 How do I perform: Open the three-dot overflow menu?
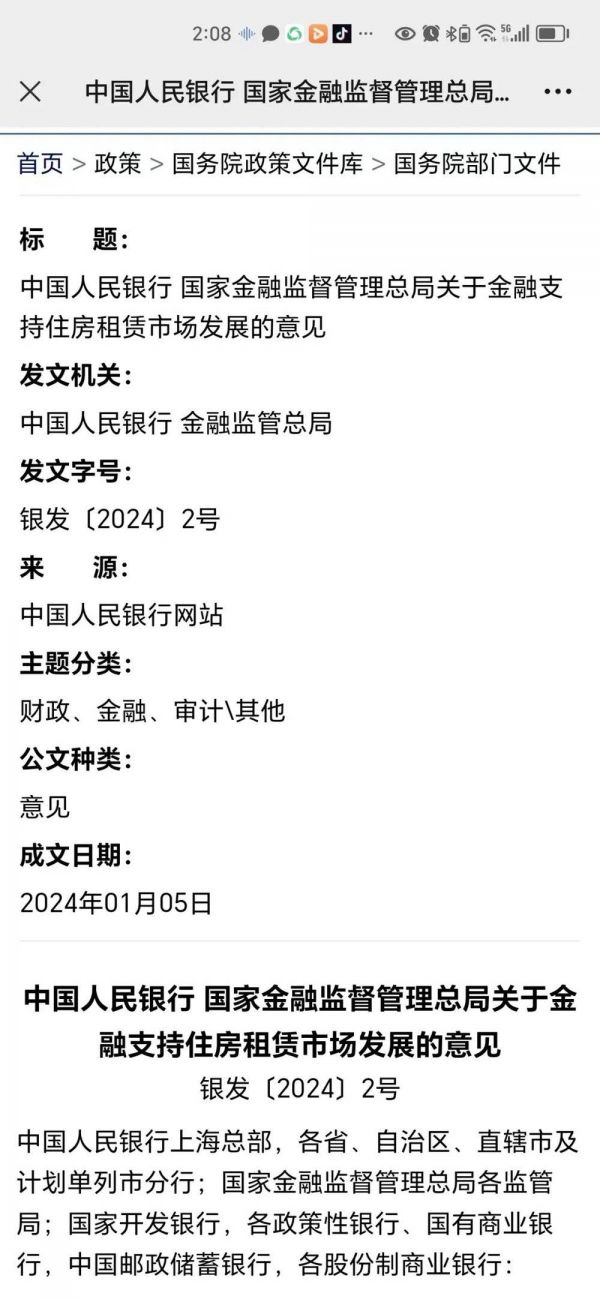pos(557,92)
